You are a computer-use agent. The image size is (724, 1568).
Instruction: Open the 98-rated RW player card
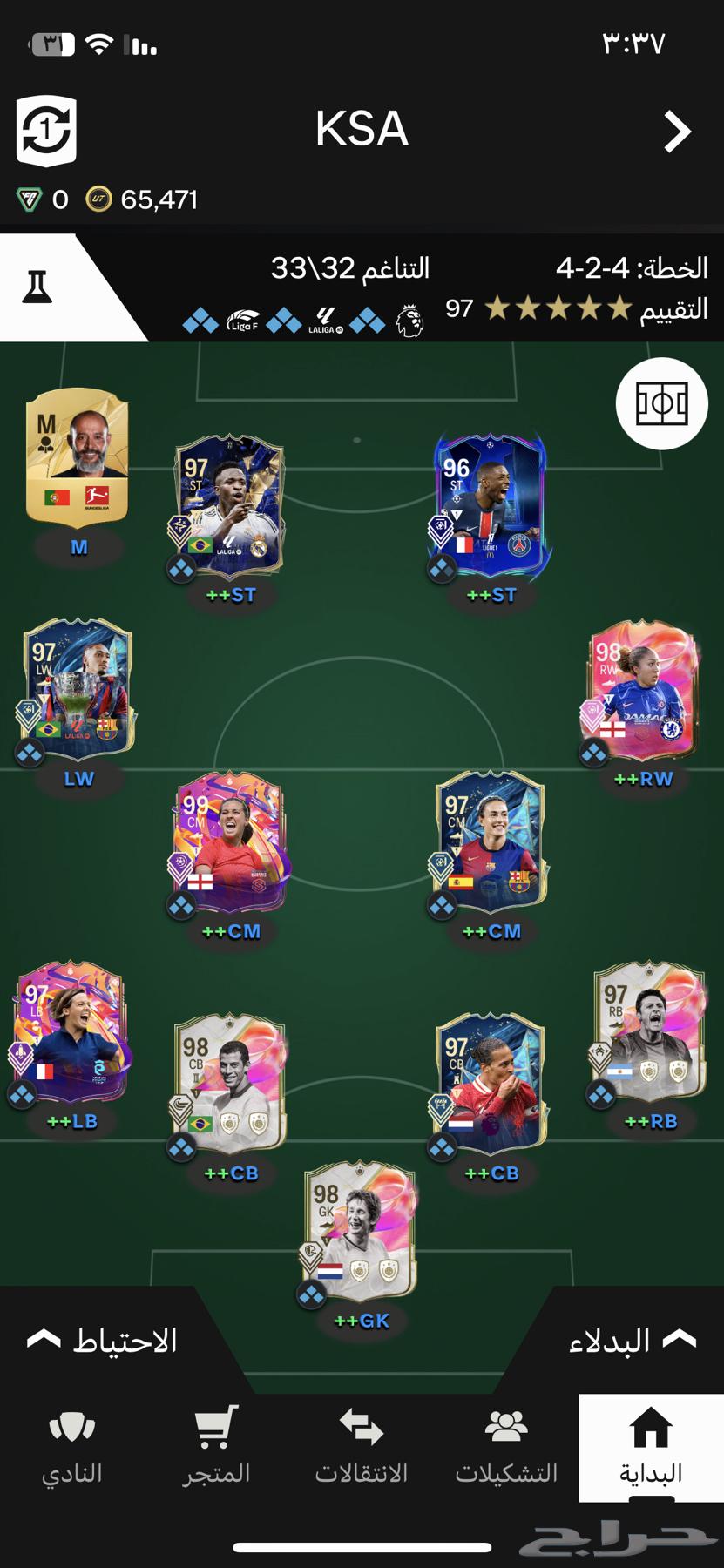click(643, 688)
